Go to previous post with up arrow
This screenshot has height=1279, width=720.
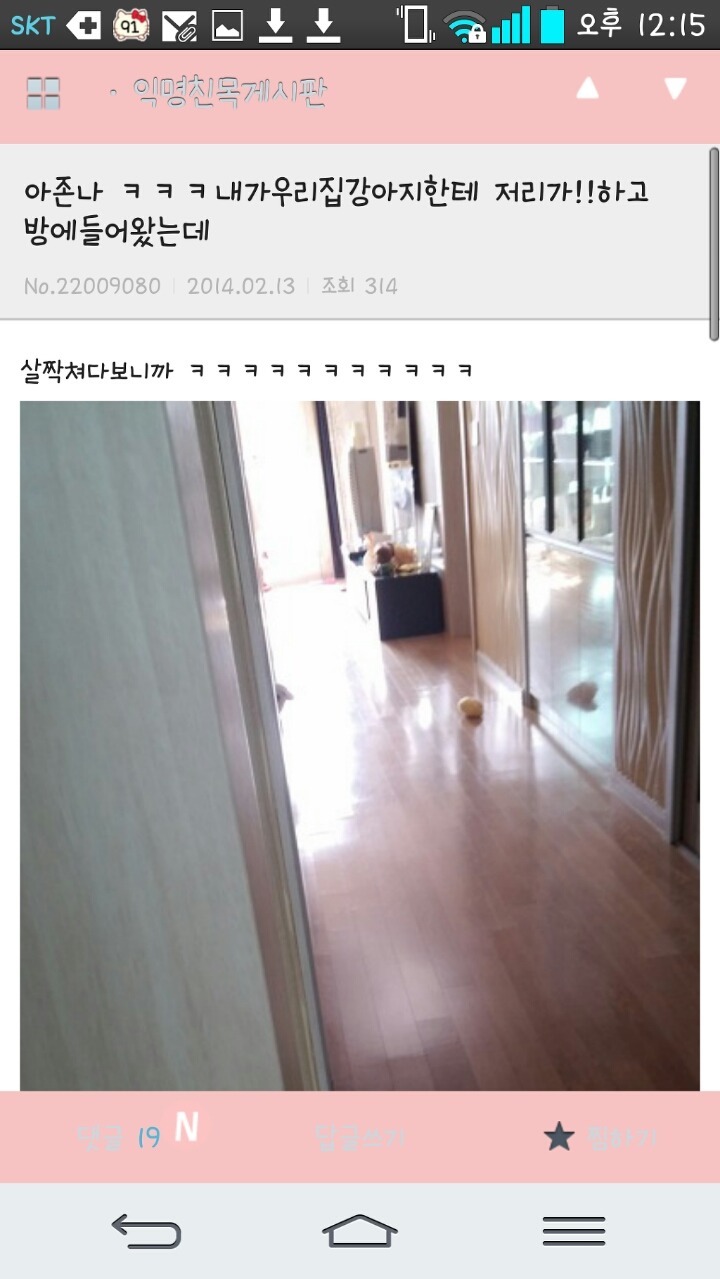pyautogui.click(x=588, y=89)
